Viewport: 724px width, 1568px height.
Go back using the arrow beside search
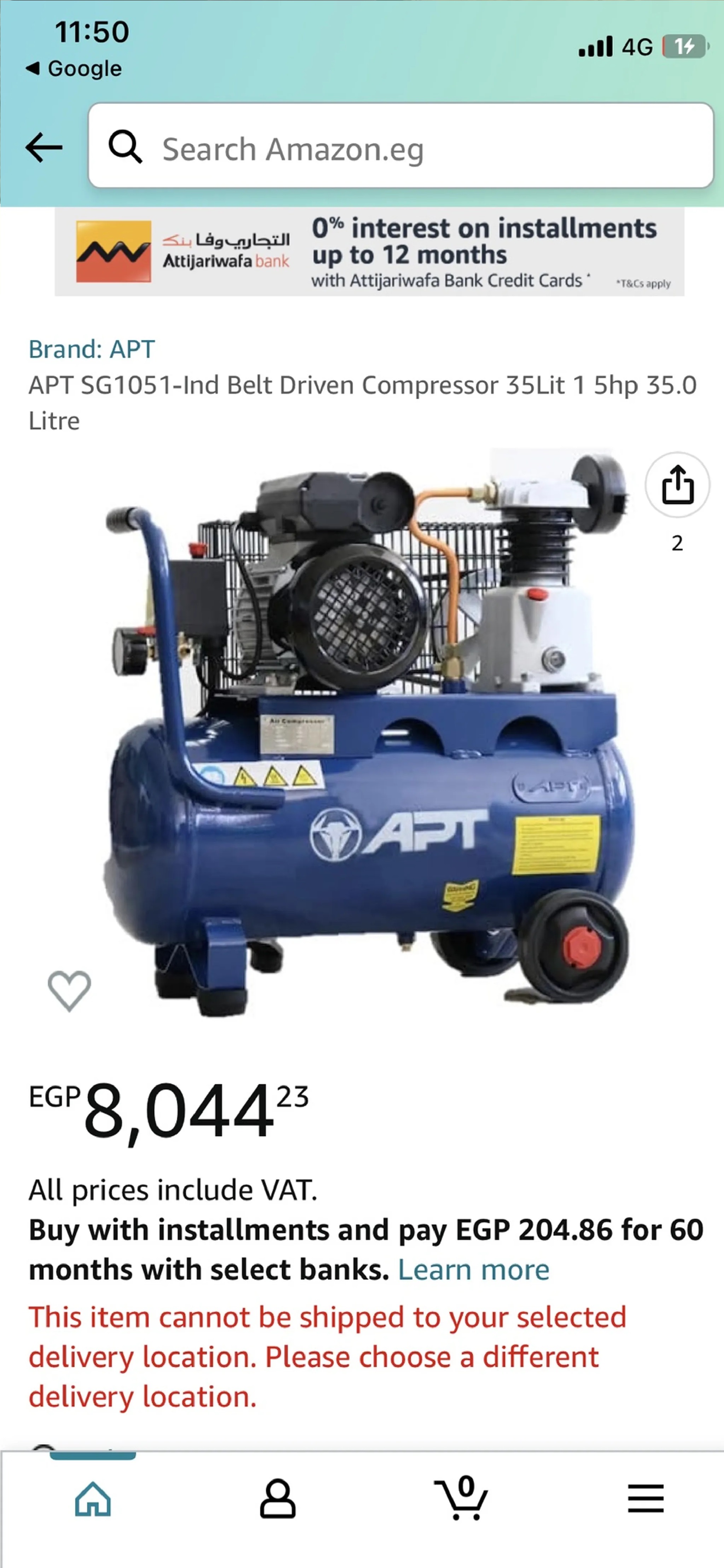tap(44, 147)
